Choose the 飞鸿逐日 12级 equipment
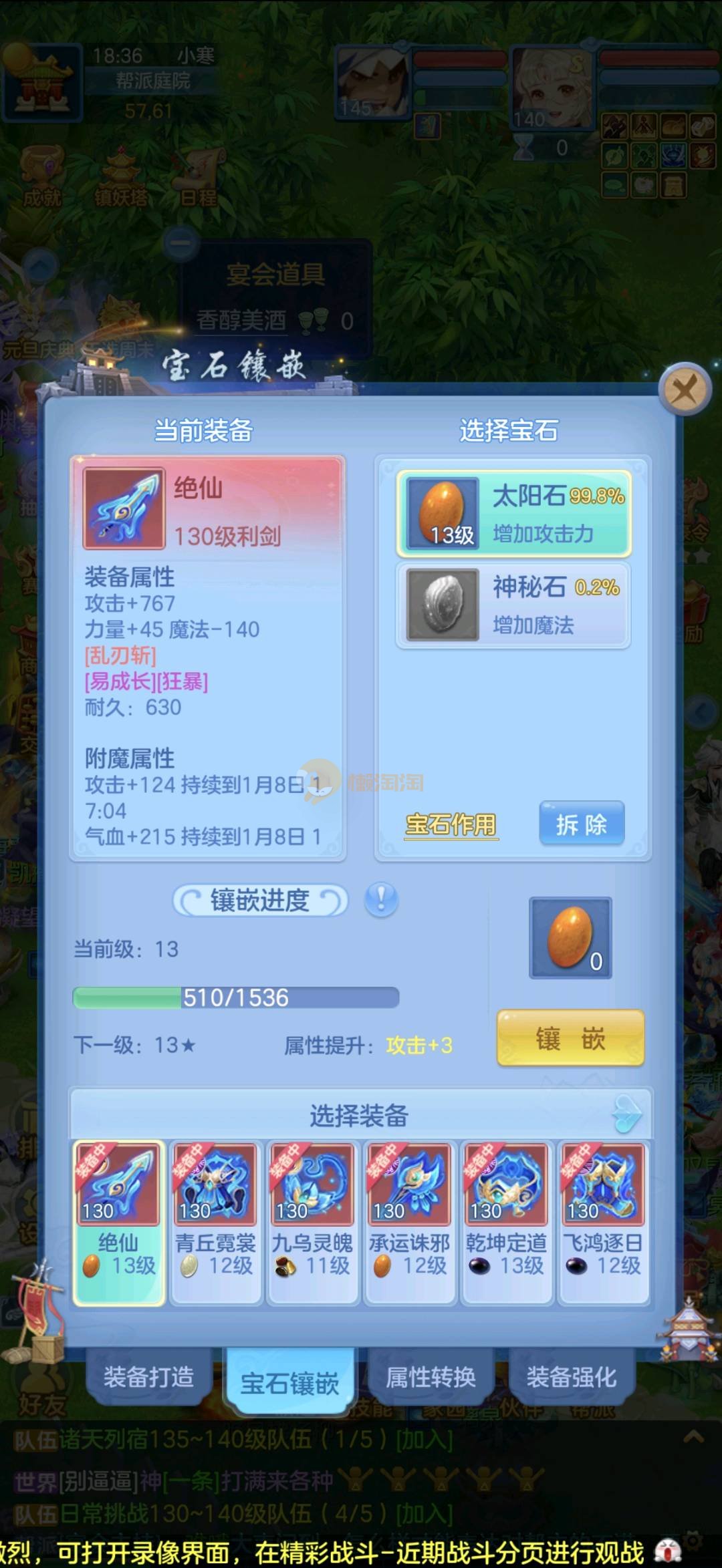Screen dimensions: 722x1568 coord(603,1221)
